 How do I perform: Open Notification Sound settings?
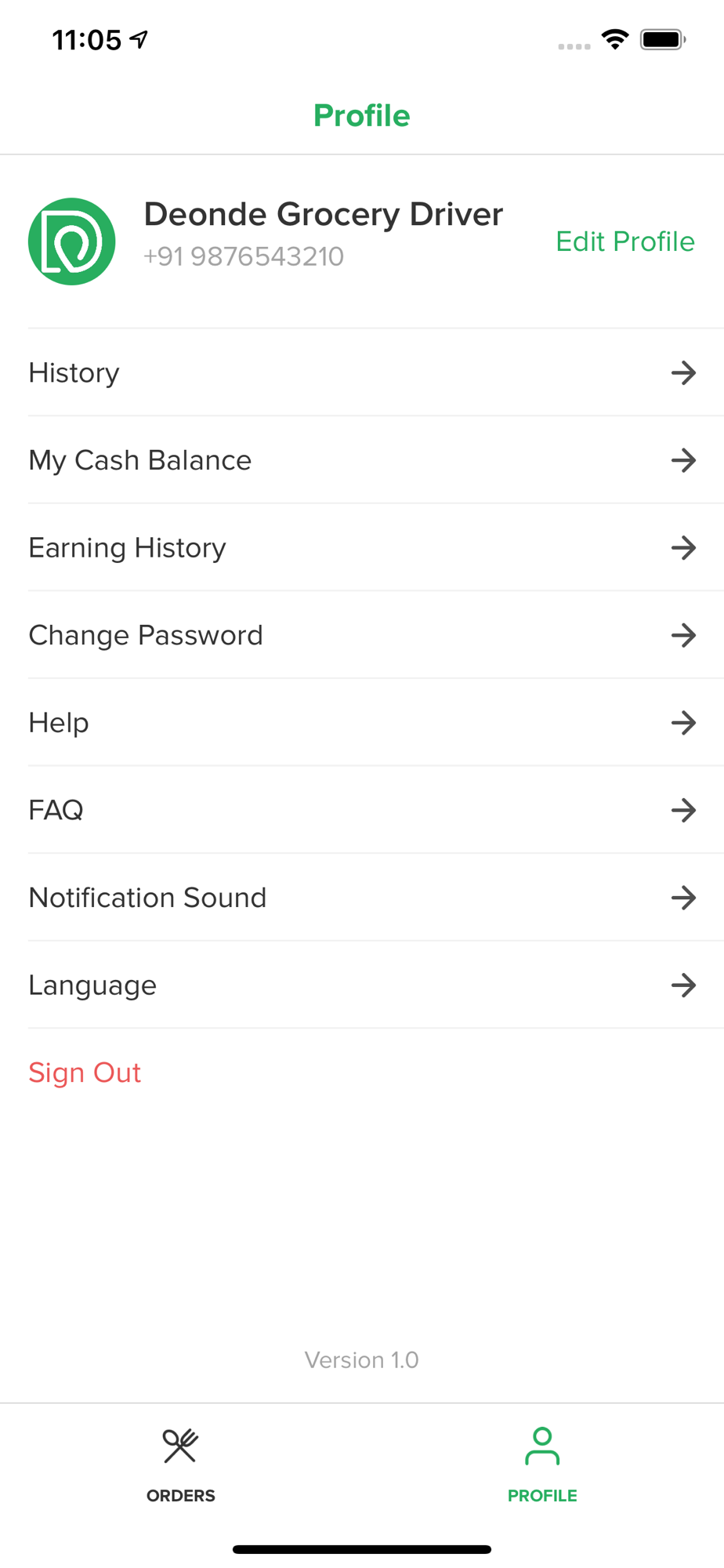click(362, 897)
